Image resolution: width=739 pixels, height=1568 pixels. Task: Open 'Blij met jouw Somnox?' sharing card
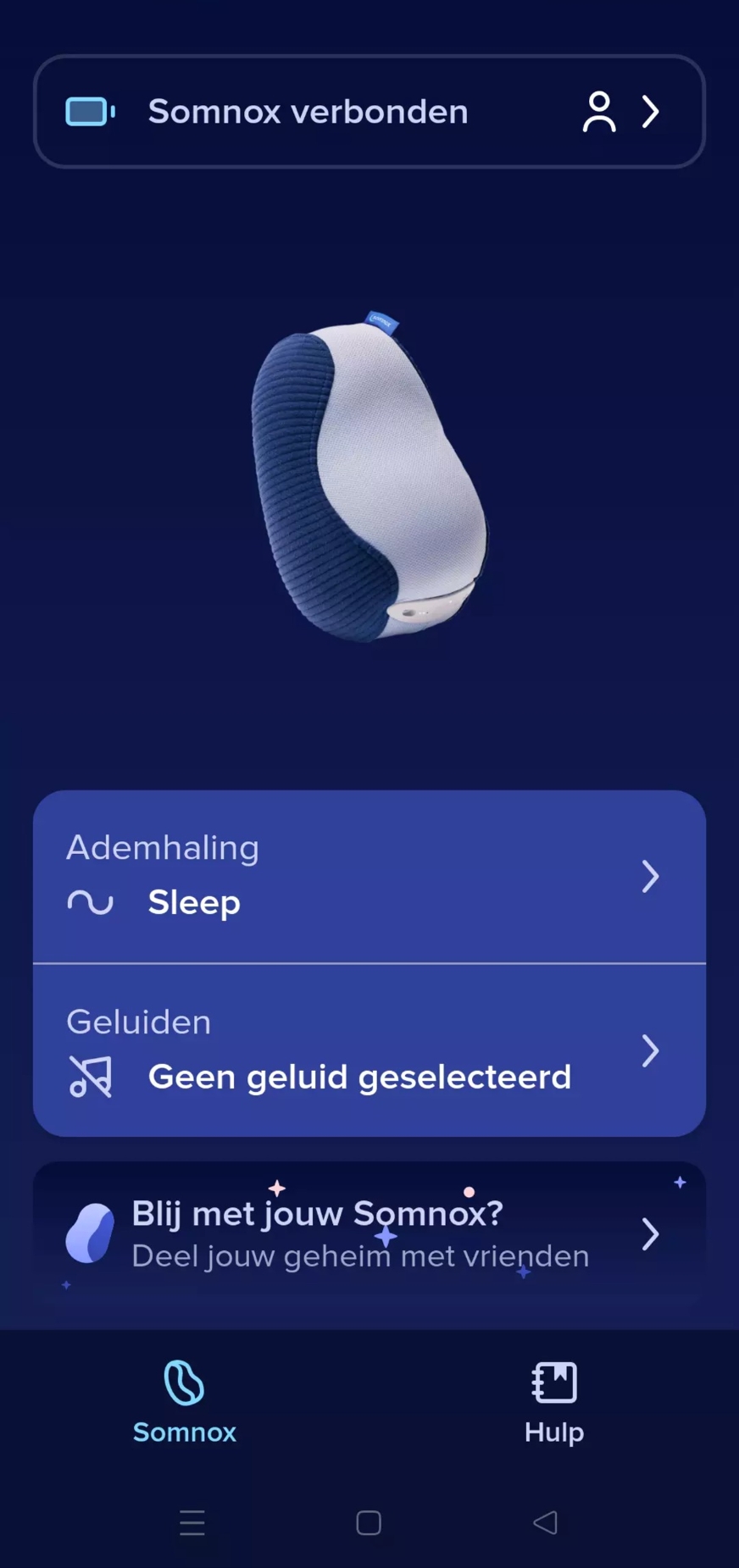369,1233
